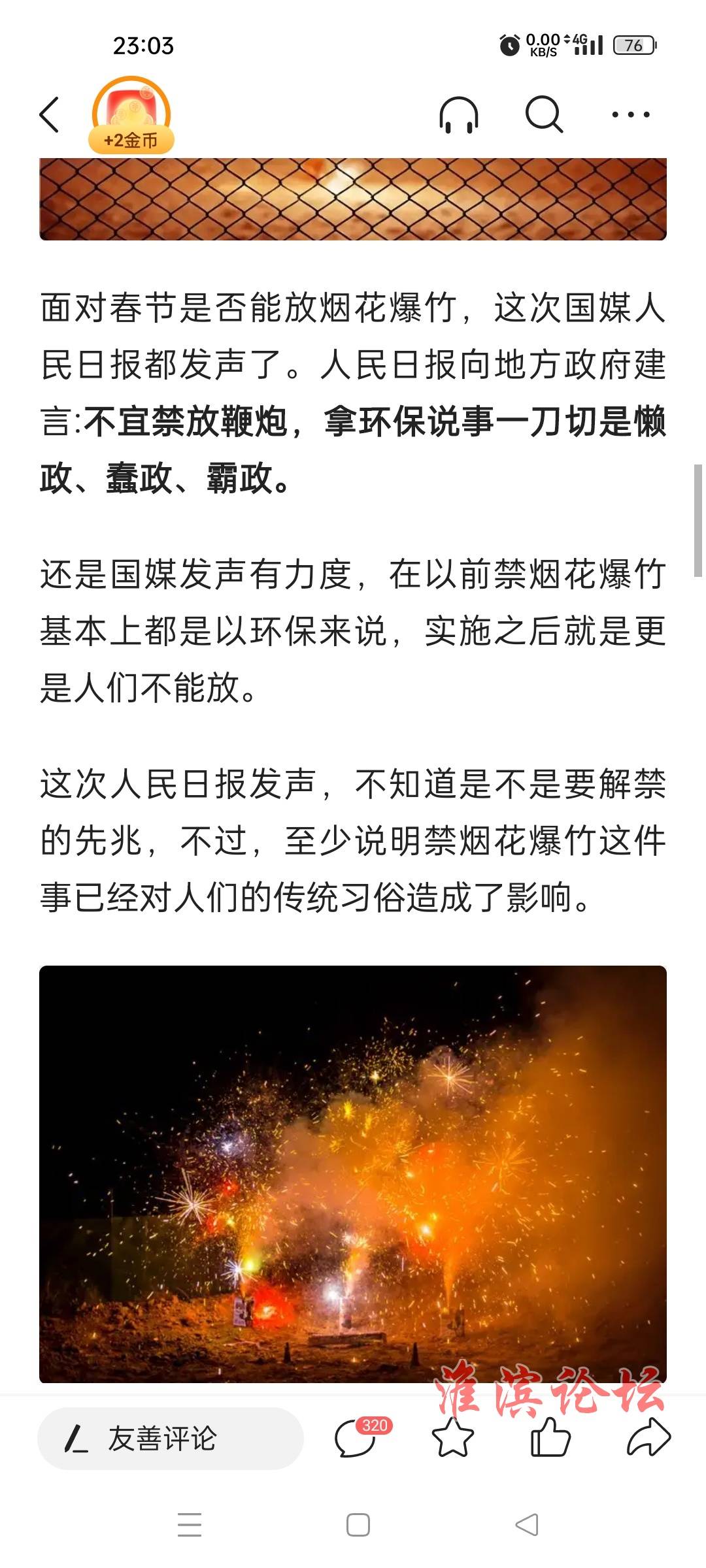This screenshot has height=1568, width=706.
Task: Share the article with the arrow icon
Action: [x=648, y=1438]
